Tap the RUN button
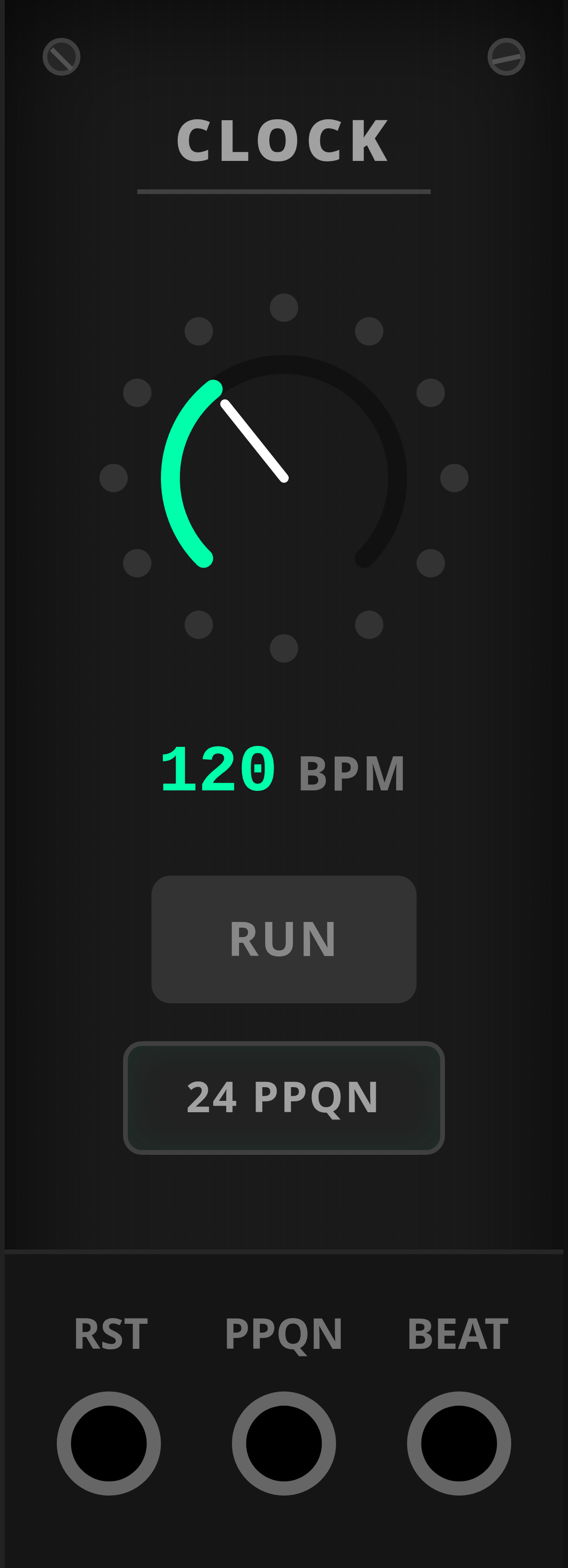The height and width of the screenshot is (1568, 568). 284,939
